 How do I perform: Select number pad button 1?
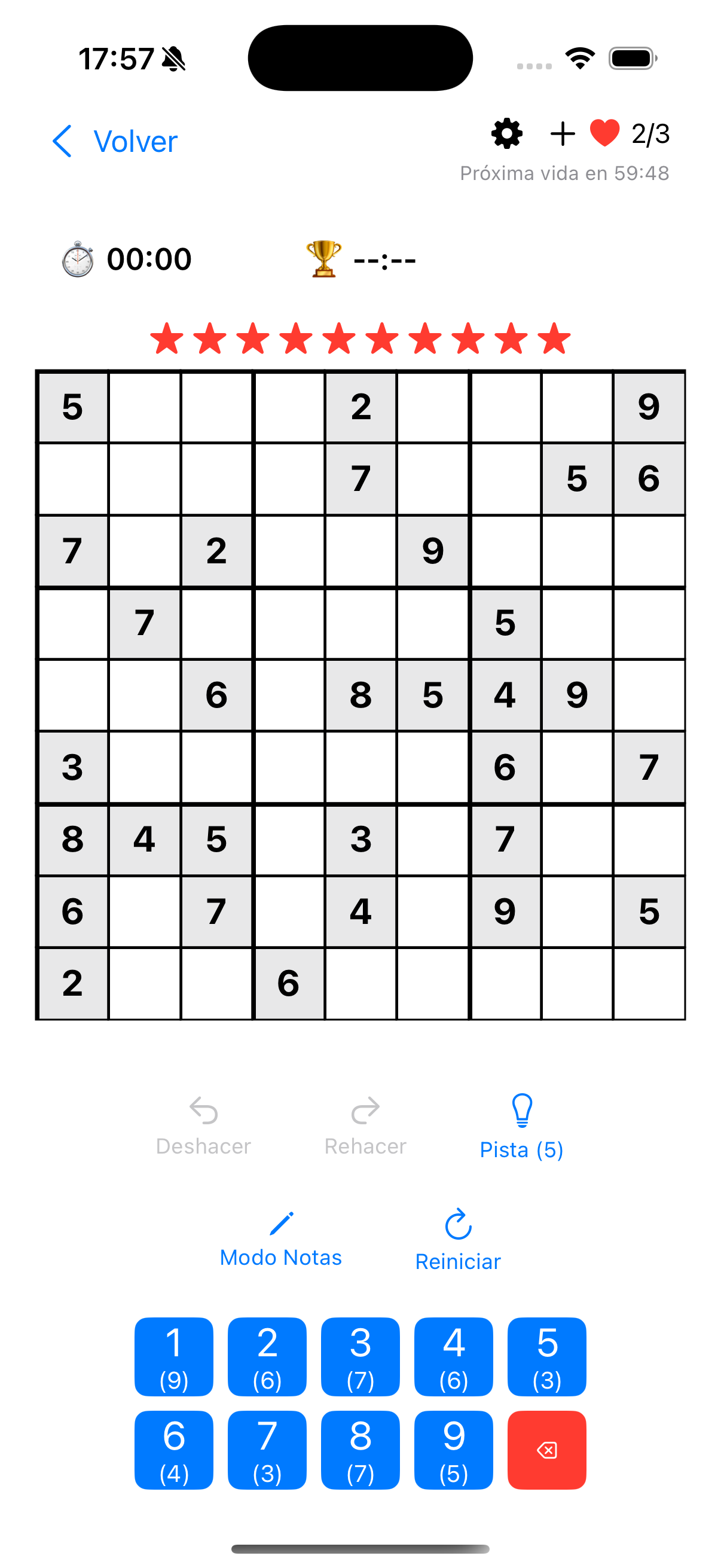pos(173,1357)
